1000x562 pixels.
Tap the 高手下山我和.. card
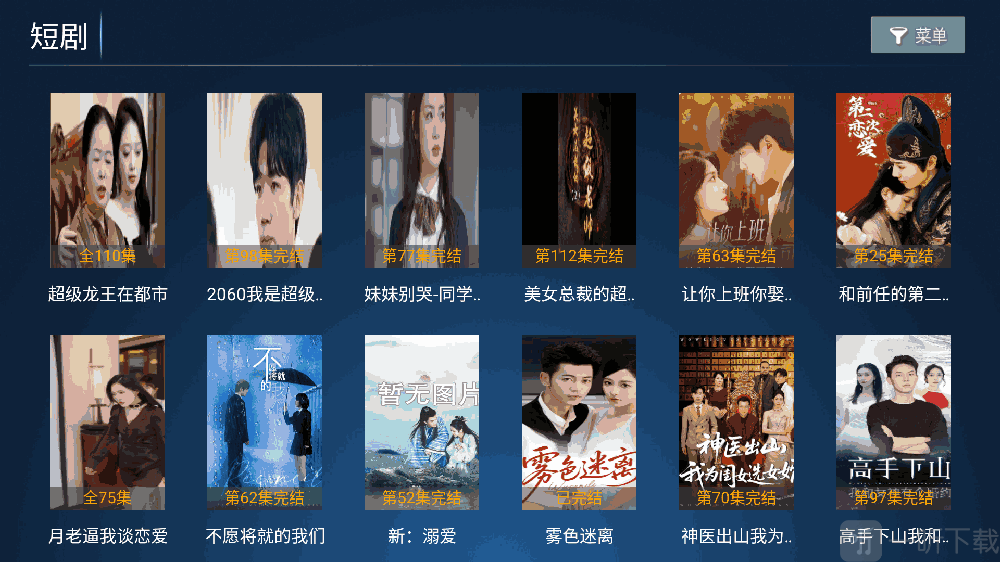(x=893, y=423)
